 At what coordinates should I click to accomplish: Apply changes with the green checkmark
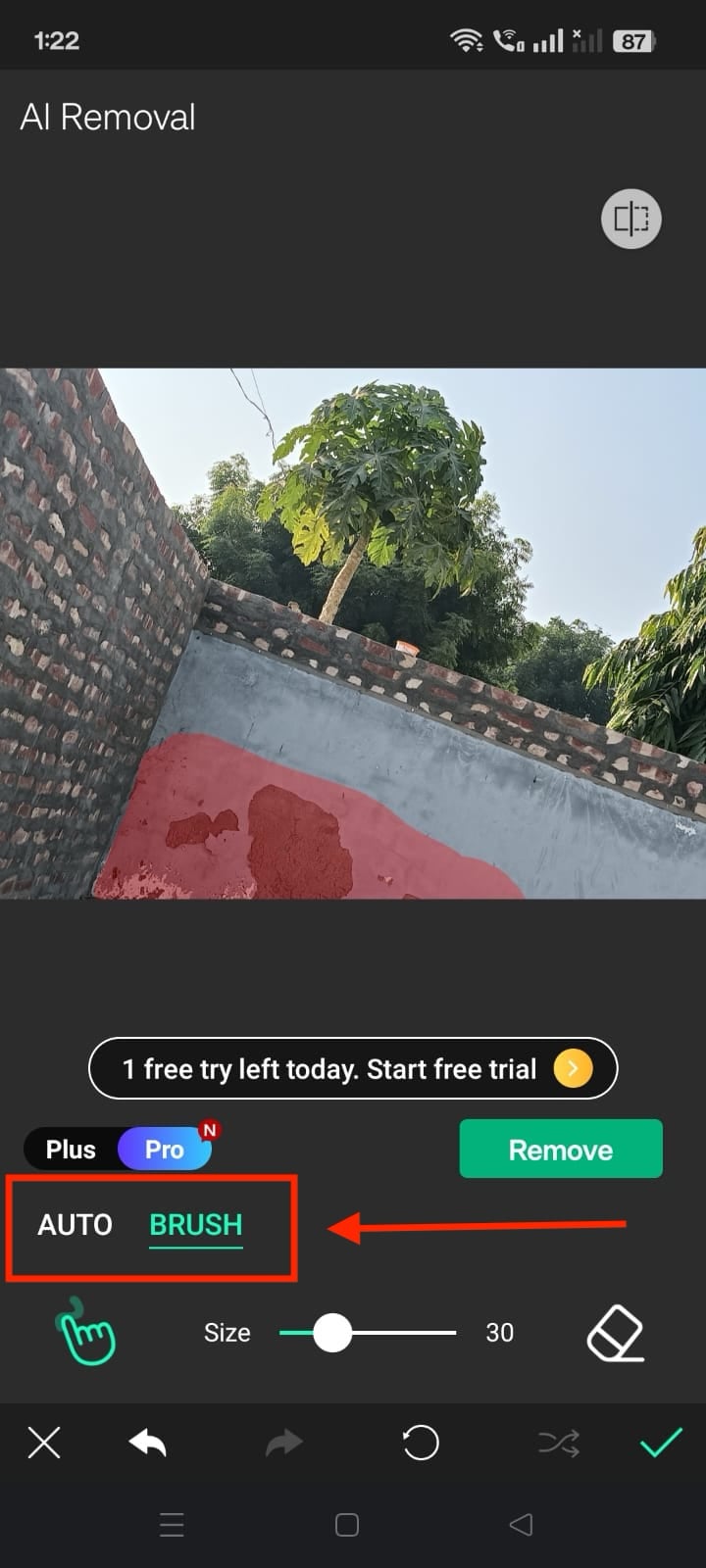point(661,1443)
